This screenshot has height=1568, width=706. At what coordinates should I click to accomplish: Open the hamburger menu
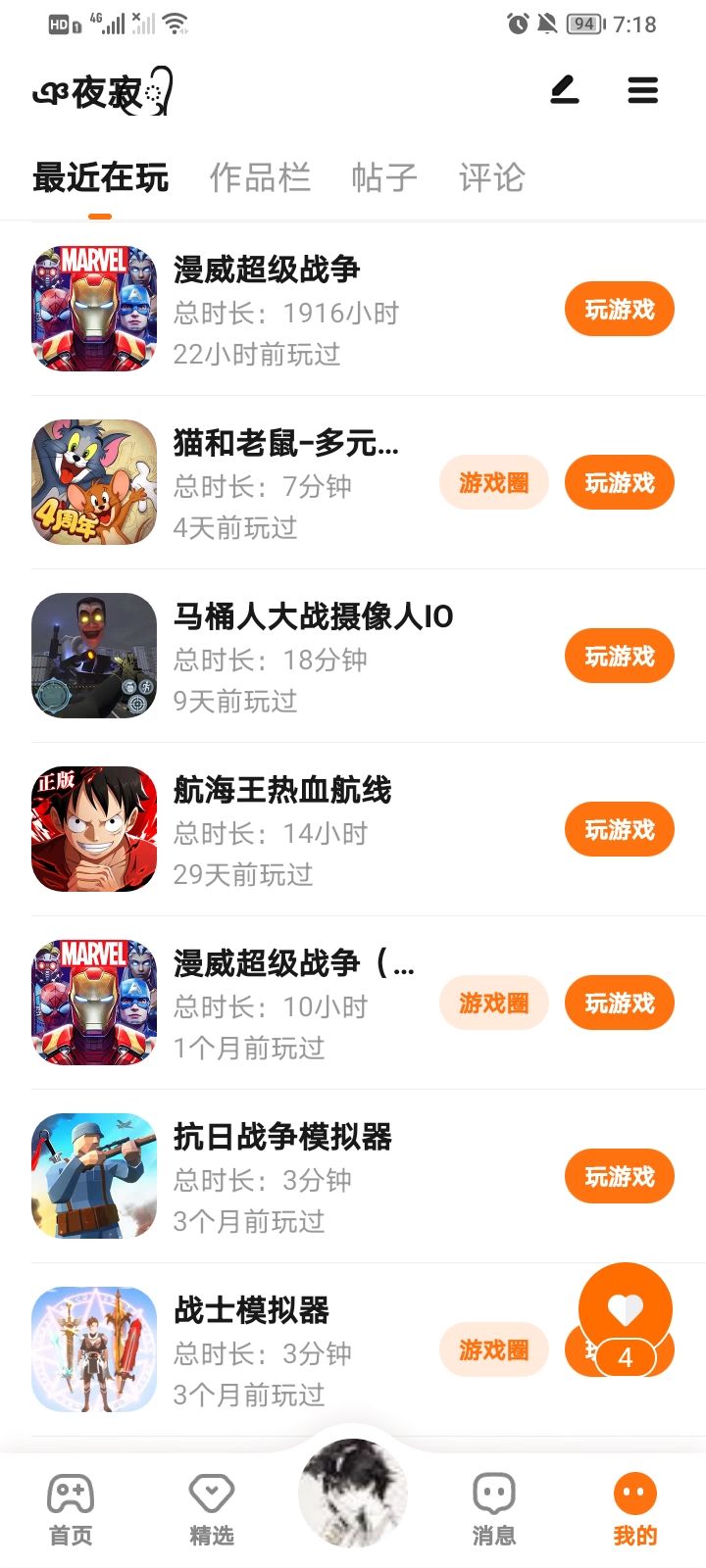(642, 91)
